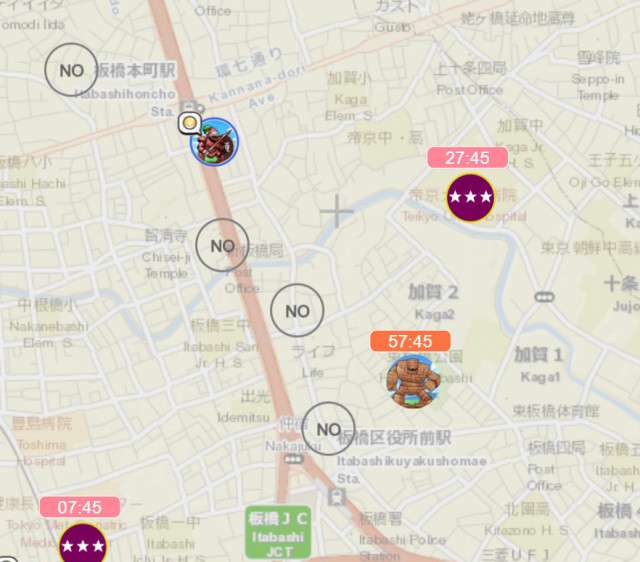640x562 pixels.
Task: Open the NO marker above Life store
Action: tap(297, 310)
